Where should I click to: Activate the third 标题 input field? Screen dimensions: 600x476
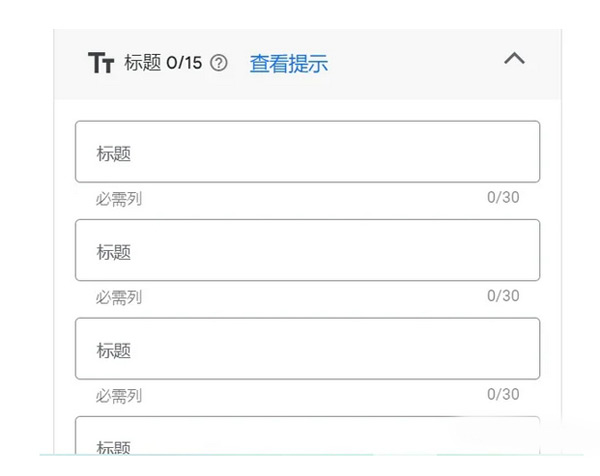coord(307,349)
